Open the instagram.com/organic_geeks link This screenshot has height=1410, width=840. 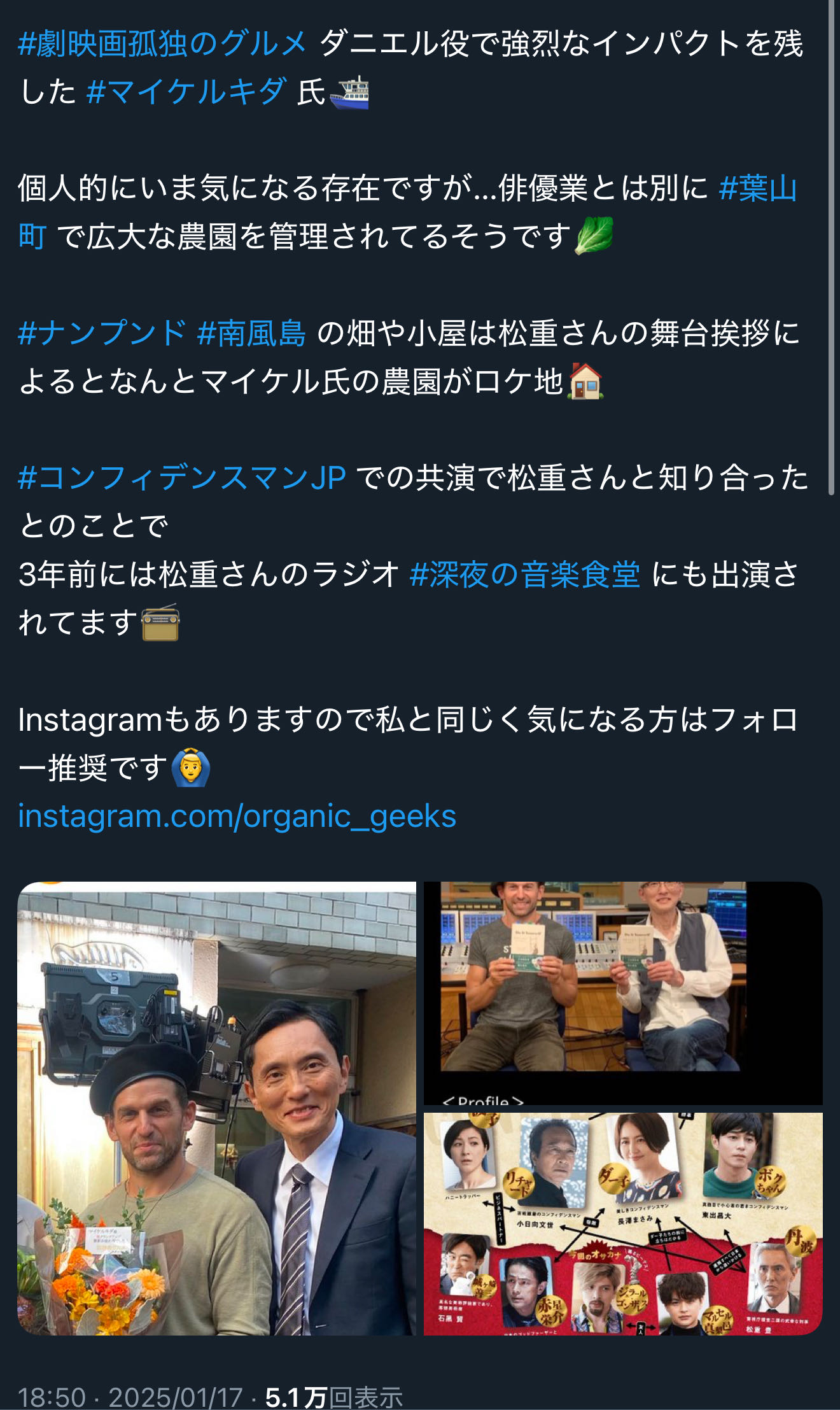pos(237,816)
